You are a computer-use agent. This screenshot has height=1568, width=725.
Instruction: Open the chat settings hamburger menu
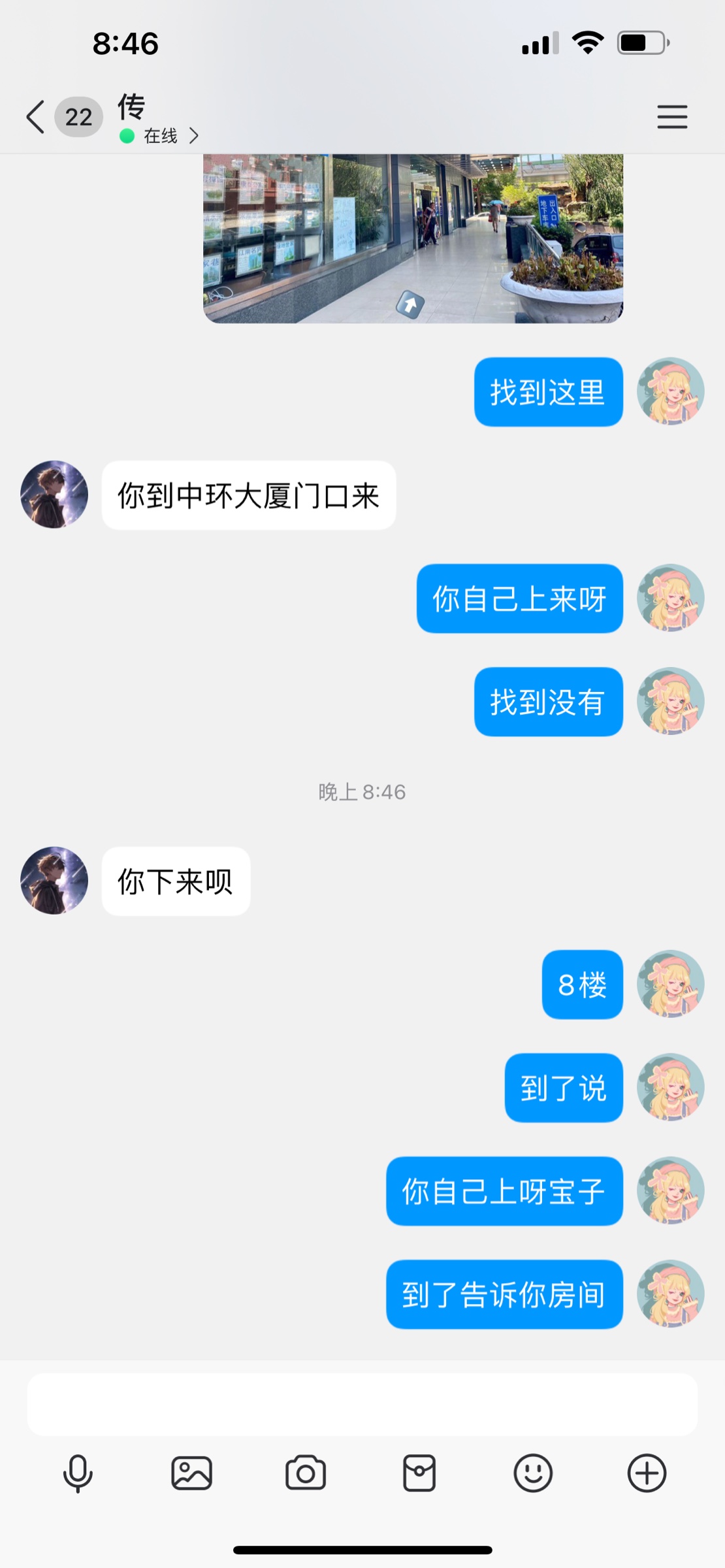672,117
